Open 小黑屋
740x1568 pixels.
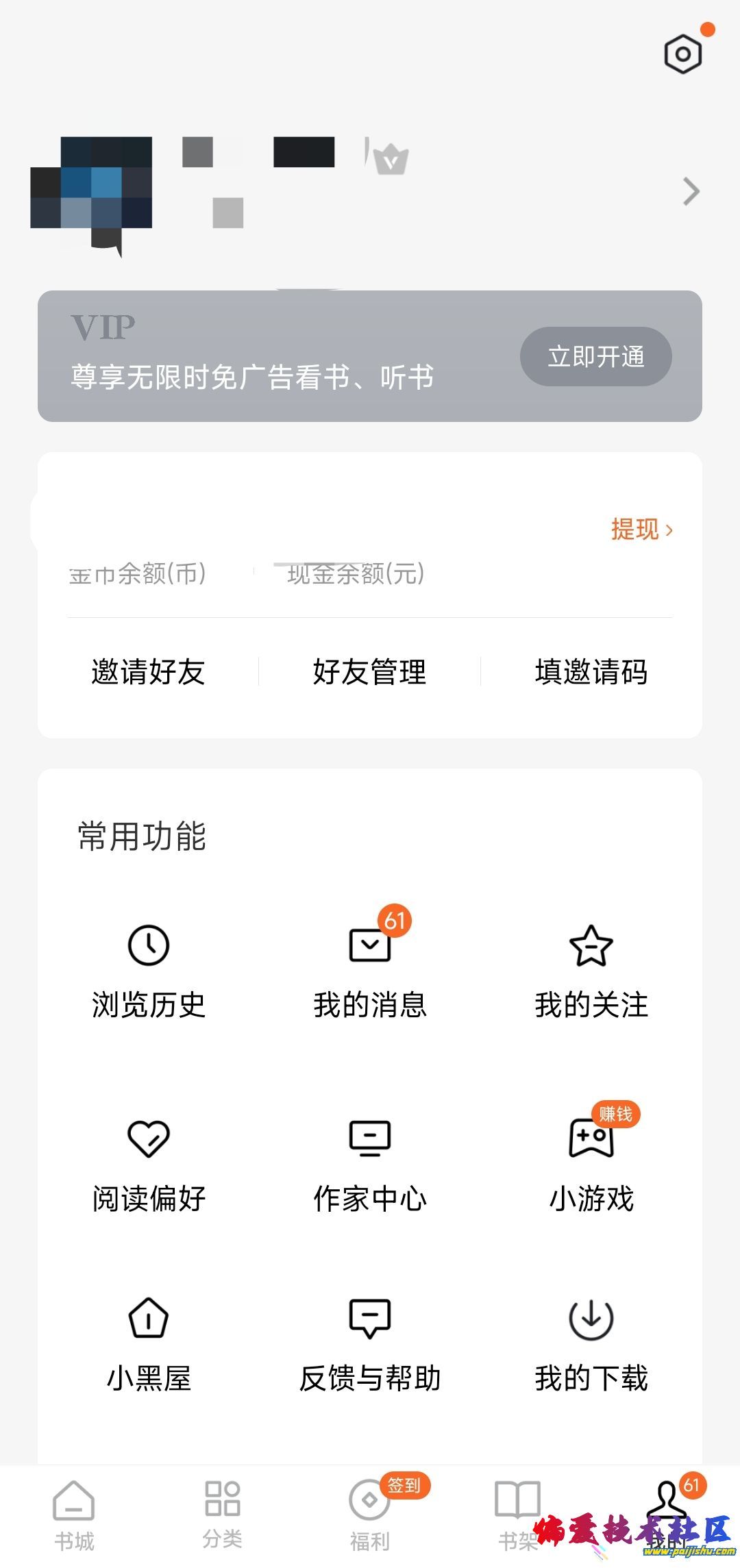pos(149,1345)
